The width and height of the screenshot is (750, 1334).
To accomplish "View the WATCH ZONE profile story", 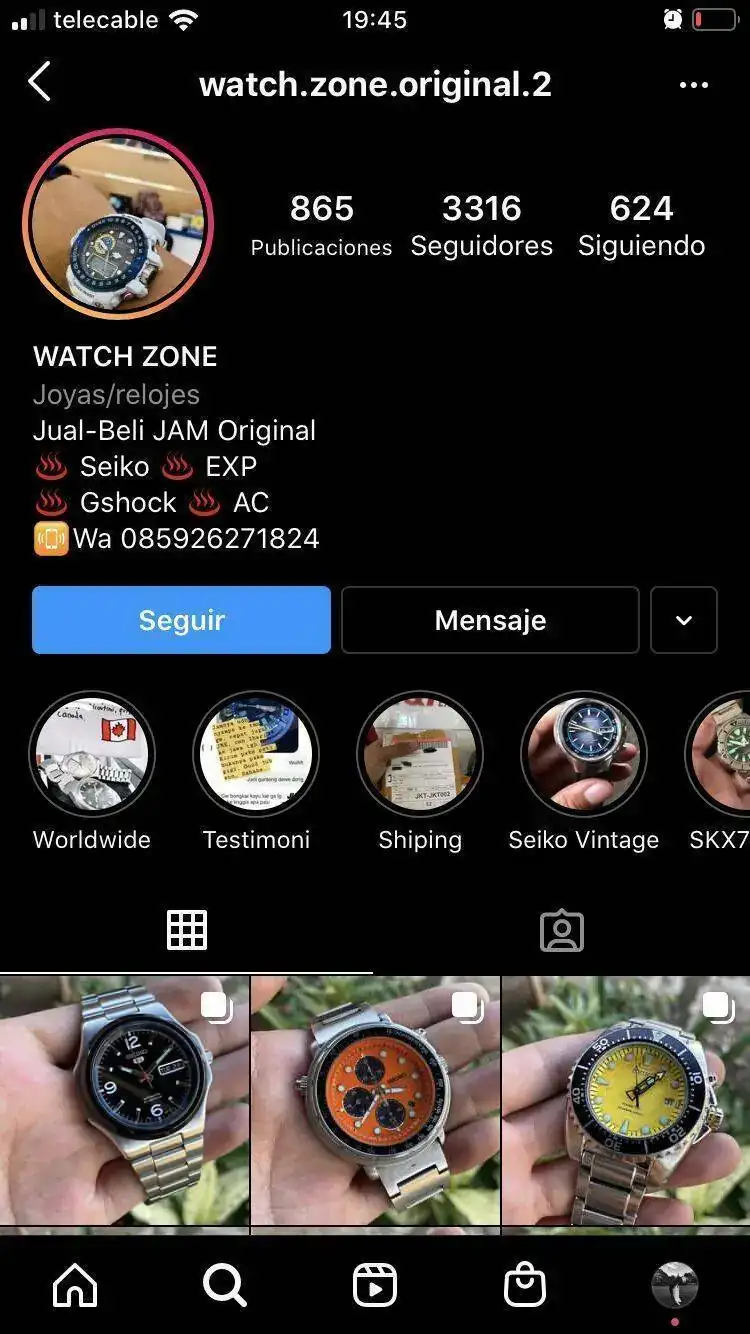I will [118, 224].
